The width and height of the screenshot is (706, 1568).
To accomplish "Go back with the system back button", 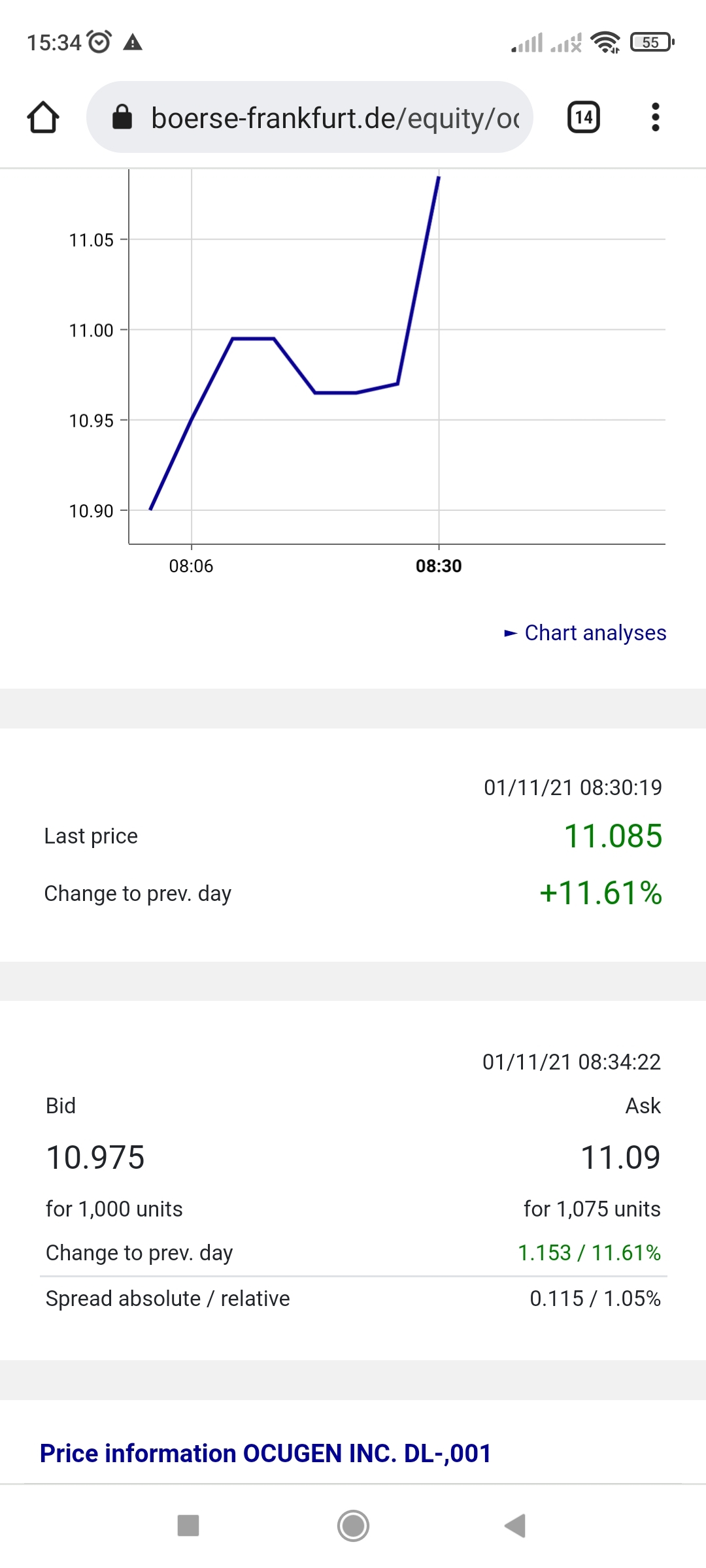I will [515, 1526].
